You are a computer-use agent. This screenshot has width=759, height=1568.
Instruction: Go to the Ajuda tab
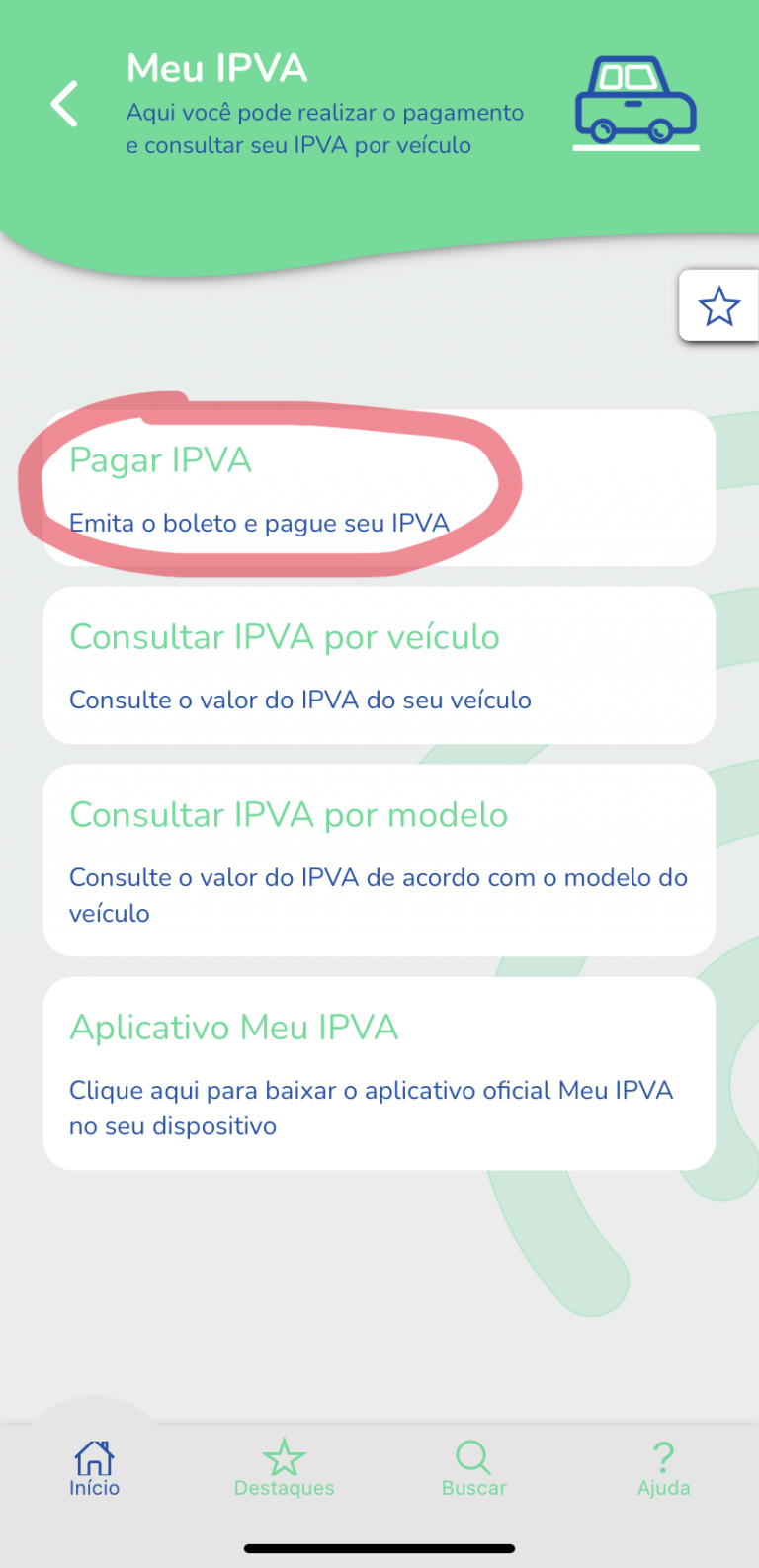point(663,1468)
